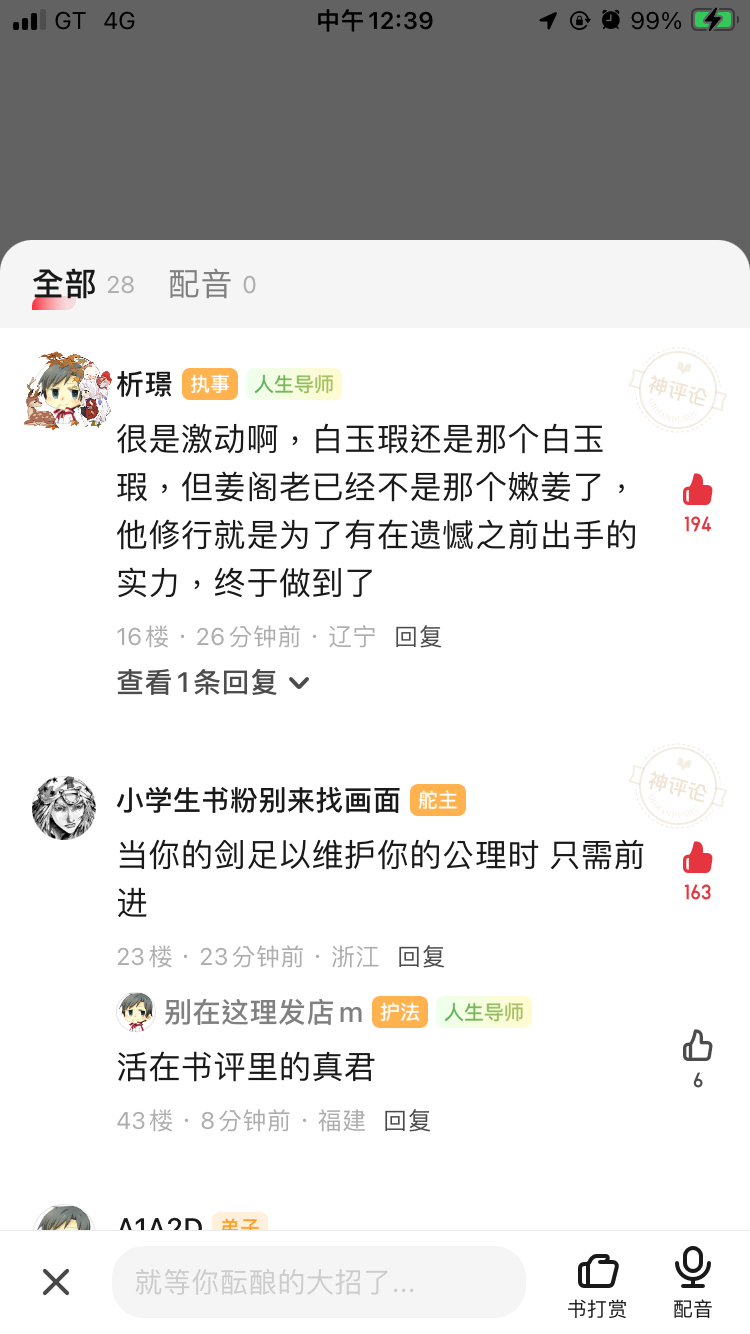Like 析璟's comment with 194 likes
This screenshot has height=1334, width=750.
[x=697, y=490]
